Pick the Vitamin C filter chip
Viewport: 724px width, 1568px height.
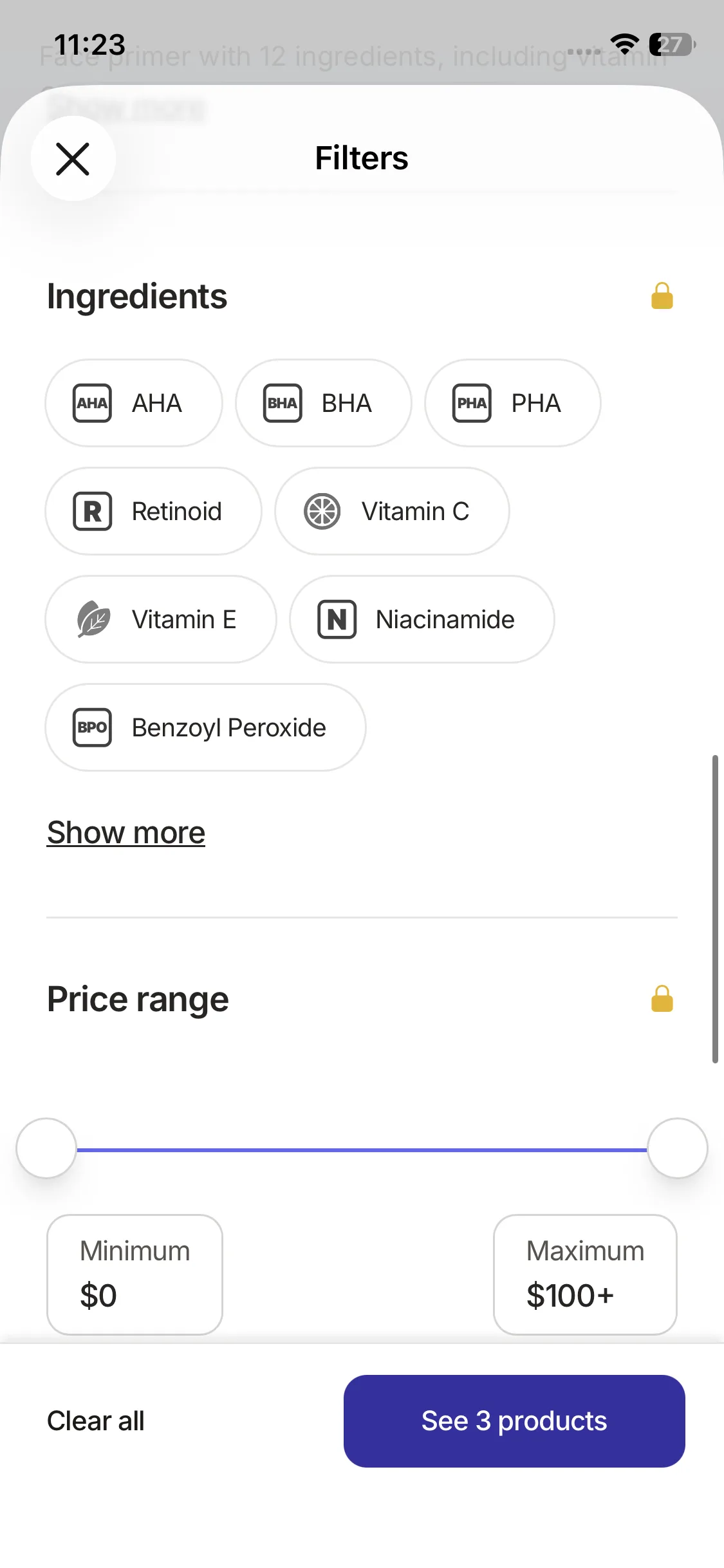tap(392, 512)
